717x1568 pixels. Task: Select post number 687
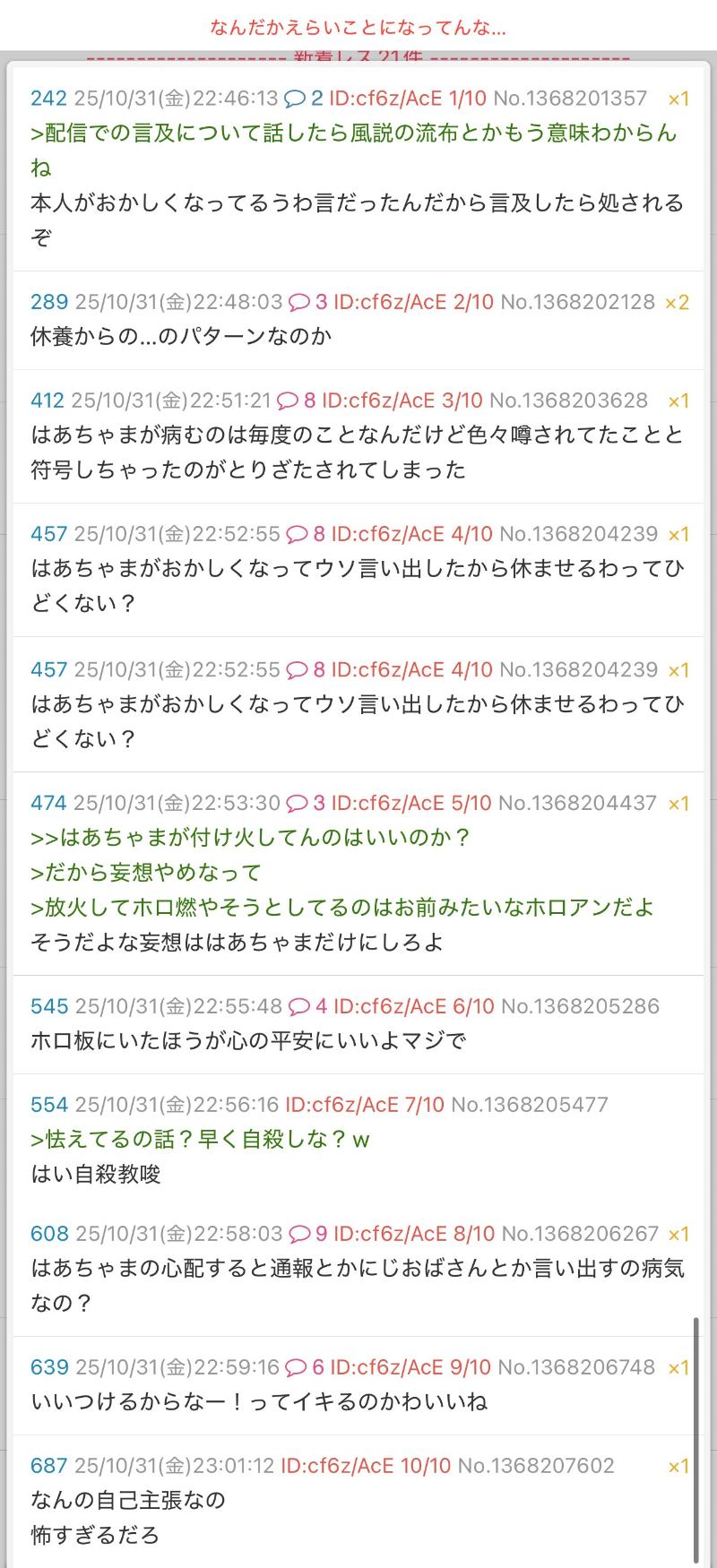[x=49, y=1466]
